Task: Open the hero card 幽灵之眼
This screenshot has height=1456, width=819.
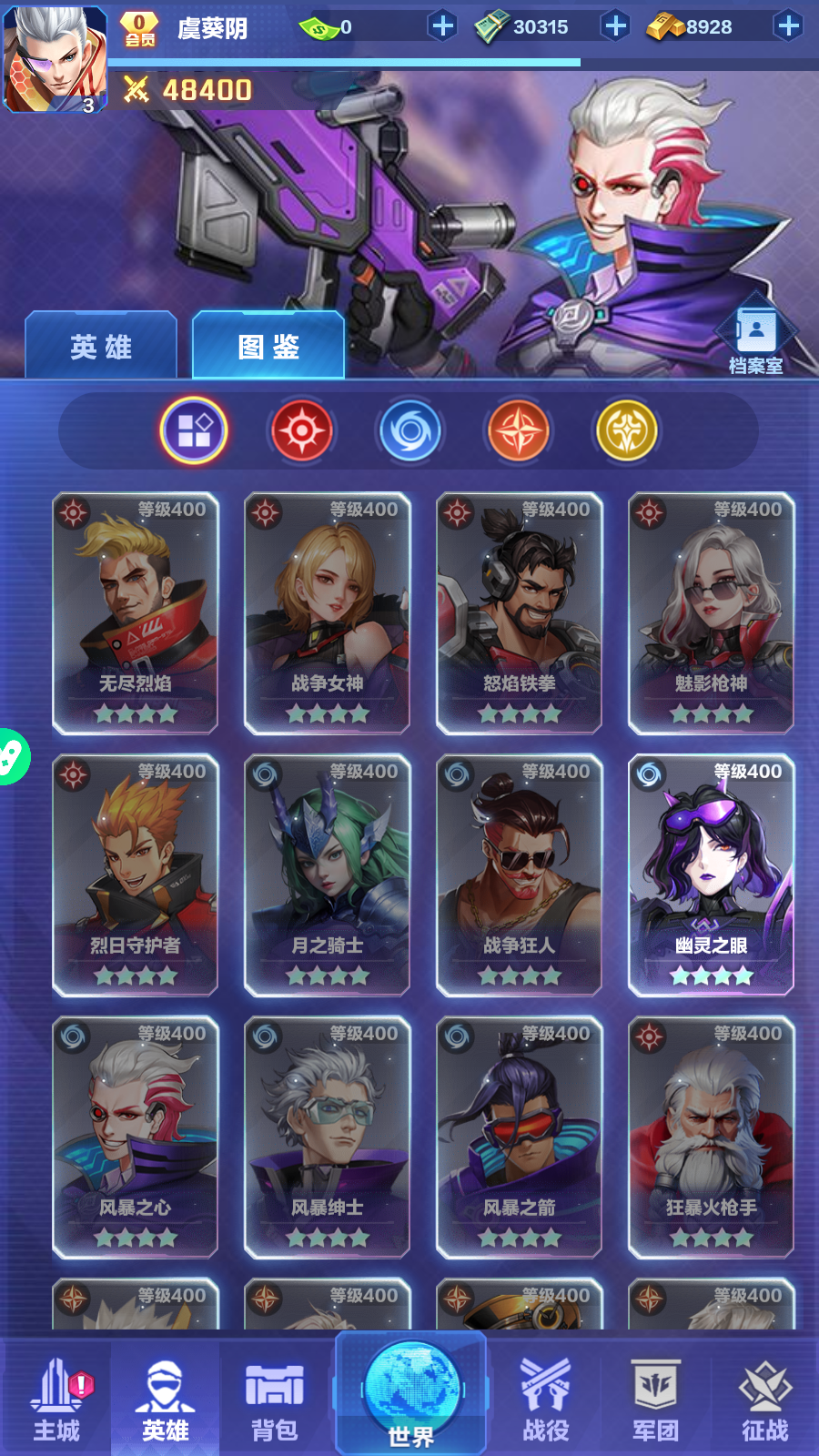Action: pos(711,875)
